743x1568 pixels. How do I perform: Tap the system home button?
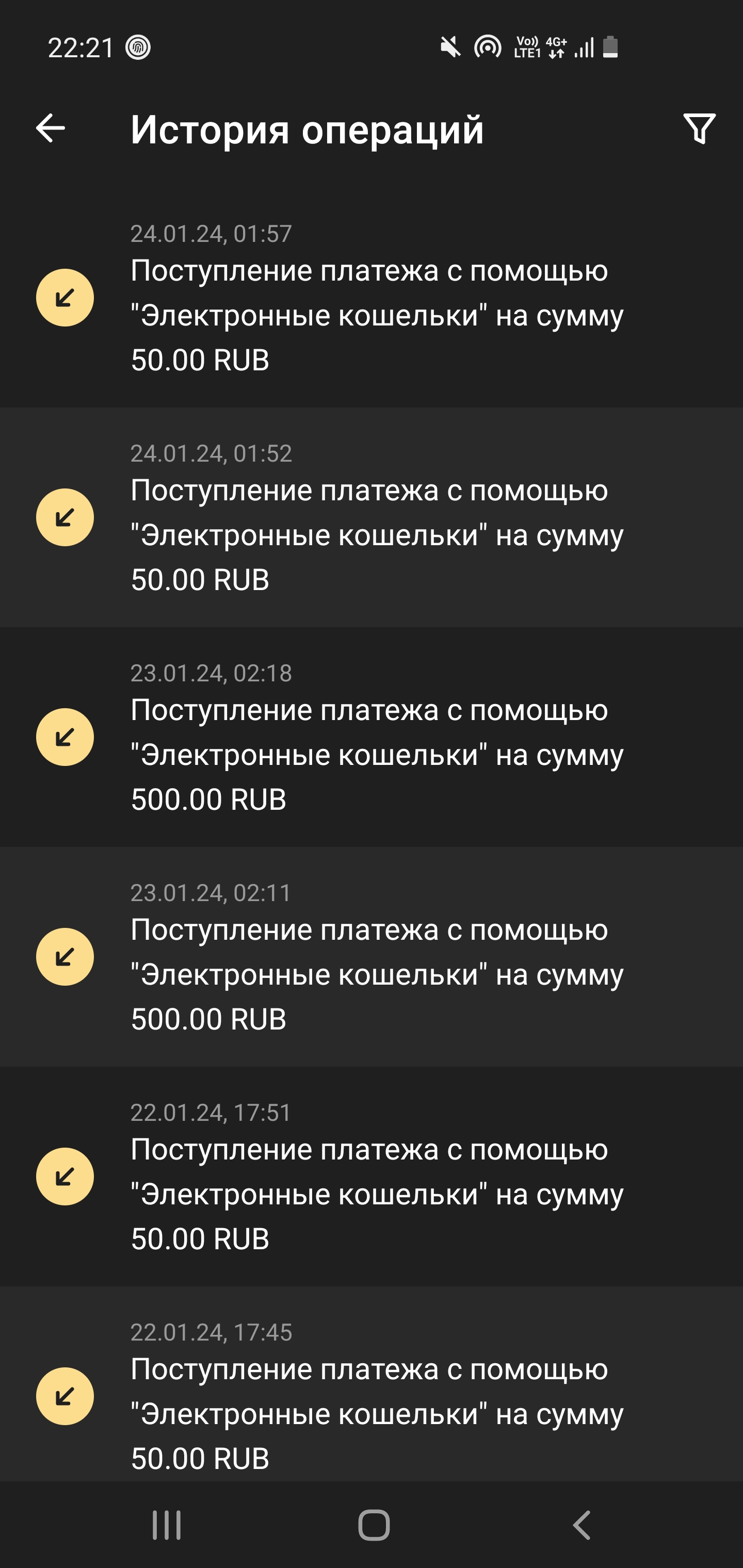tap(374, 1525)
